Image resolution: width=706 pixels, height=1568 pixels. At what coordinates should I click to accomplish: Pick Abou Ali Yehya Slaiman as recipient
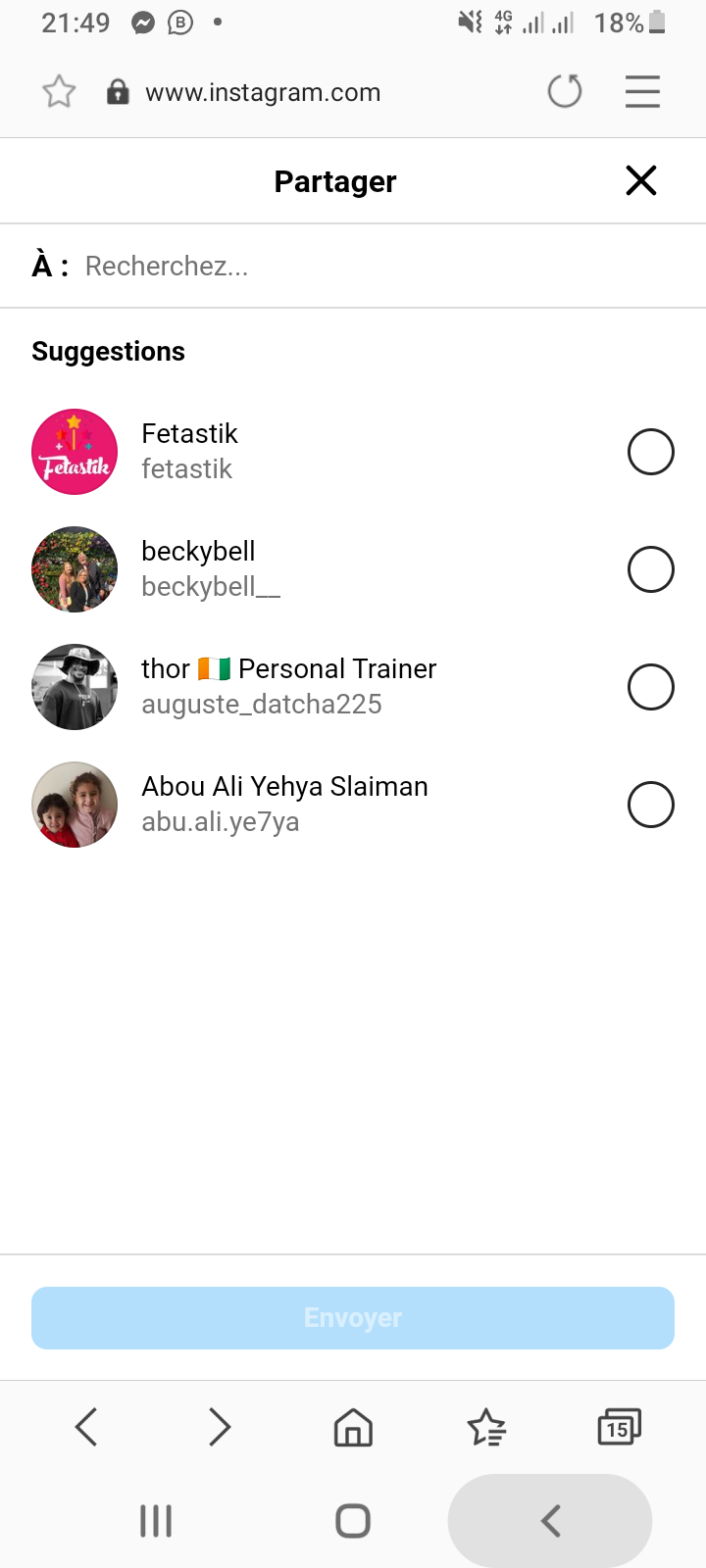pos(650,805)
